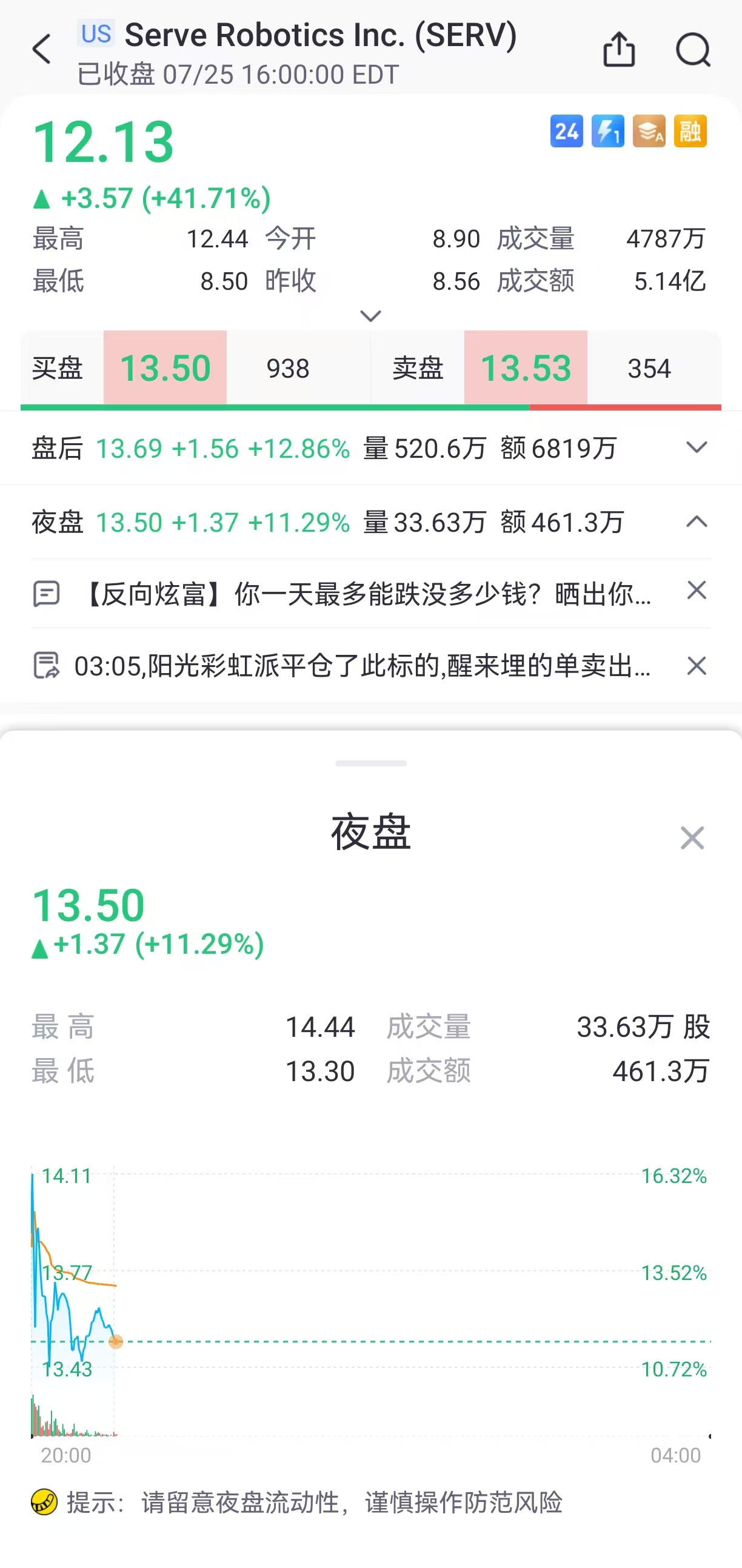
Task: Open the 卖盘 13.53 ask quote
Action: tap(526, 367)
